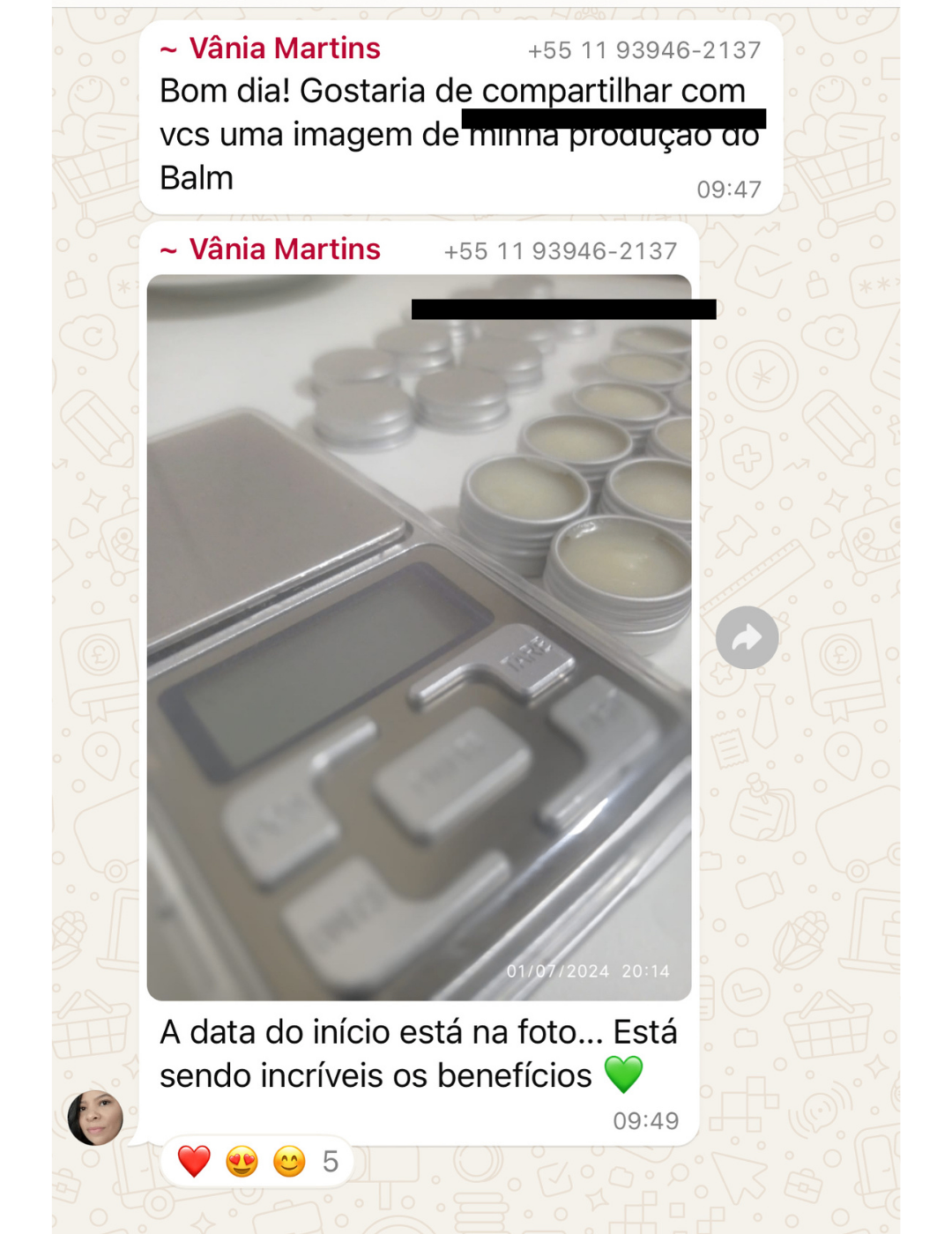Forward the photo message with the arrow
952x1234 pixels.
747,637
